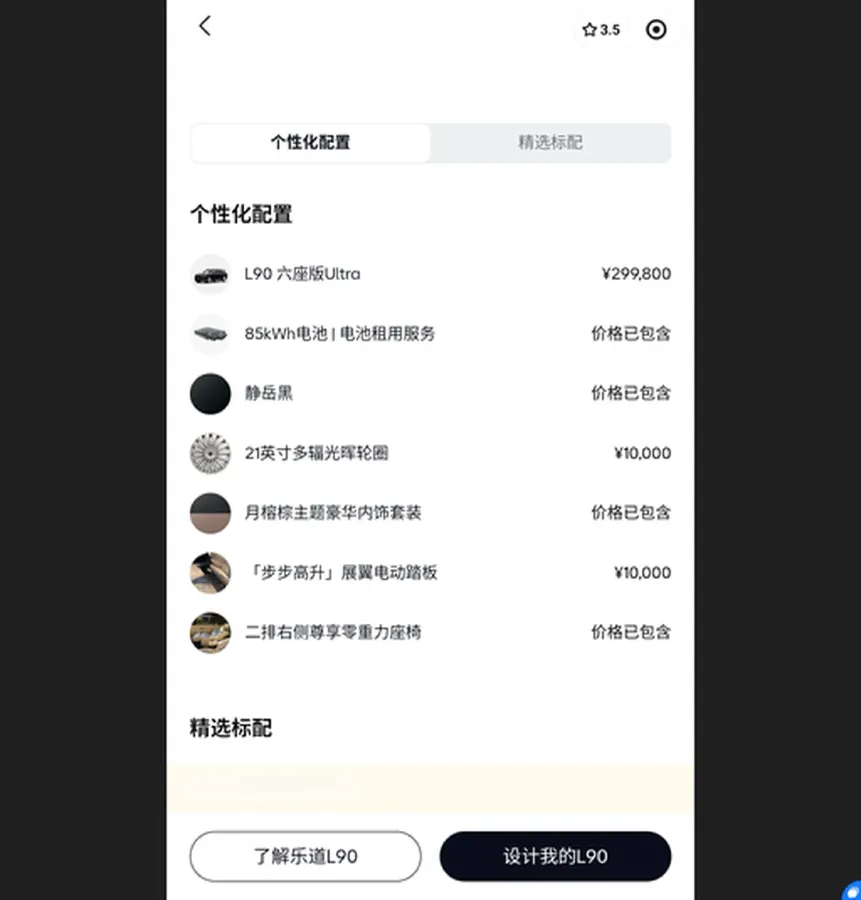Click 价格已包含 next to the battery option
The width and height of the screenshot is (861, 900).
(631, 333)
